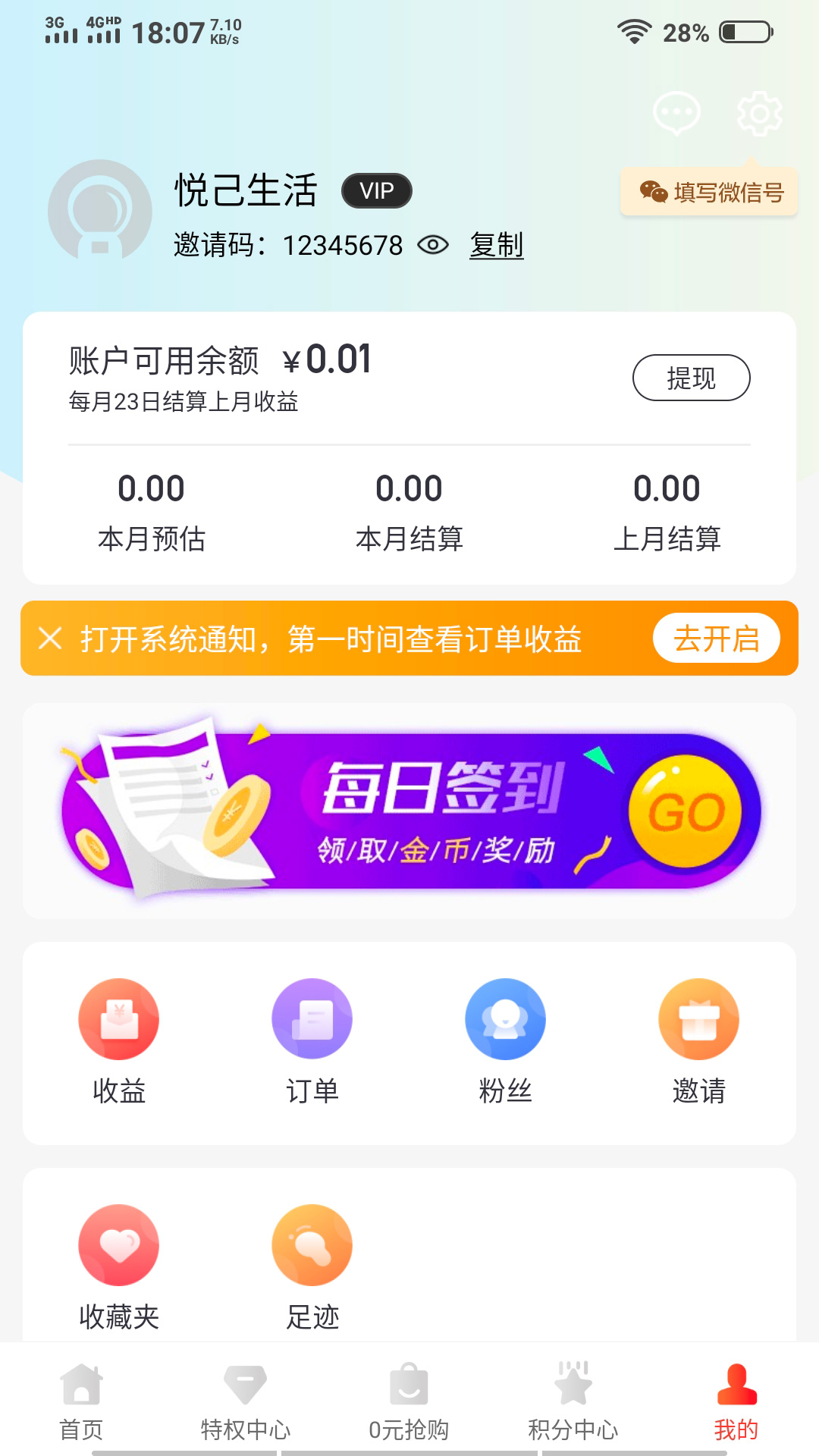The image size is (819, 1456).
Task: Tap the 提现 withdraw button
Action: 692,377
